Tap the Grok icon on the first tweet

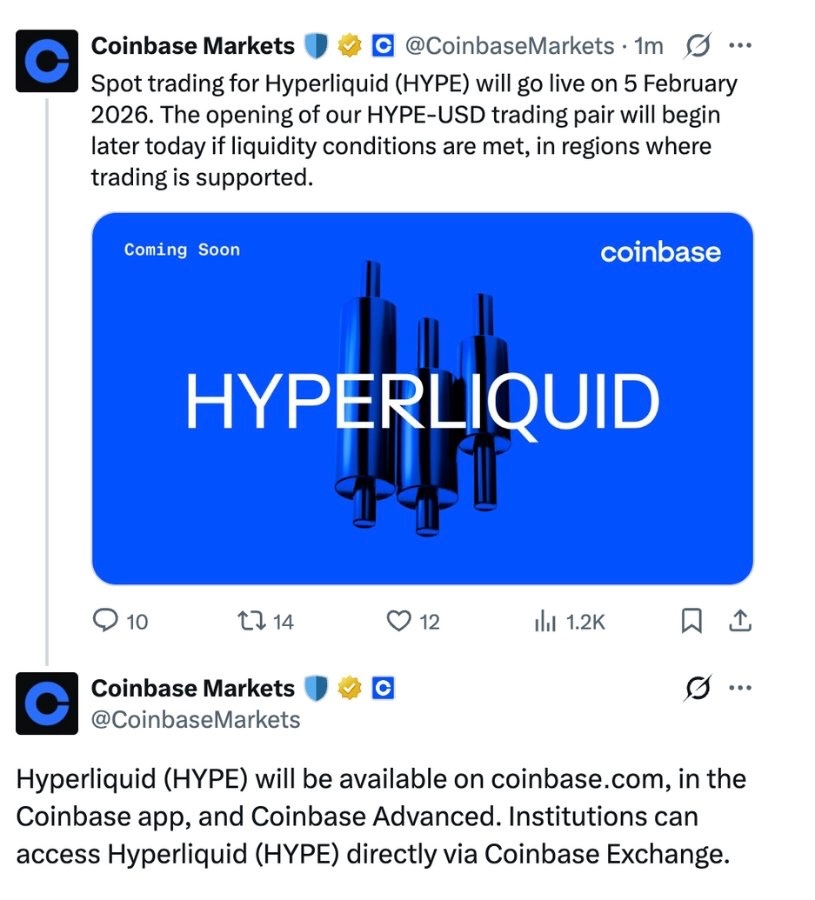click(698, 45)
